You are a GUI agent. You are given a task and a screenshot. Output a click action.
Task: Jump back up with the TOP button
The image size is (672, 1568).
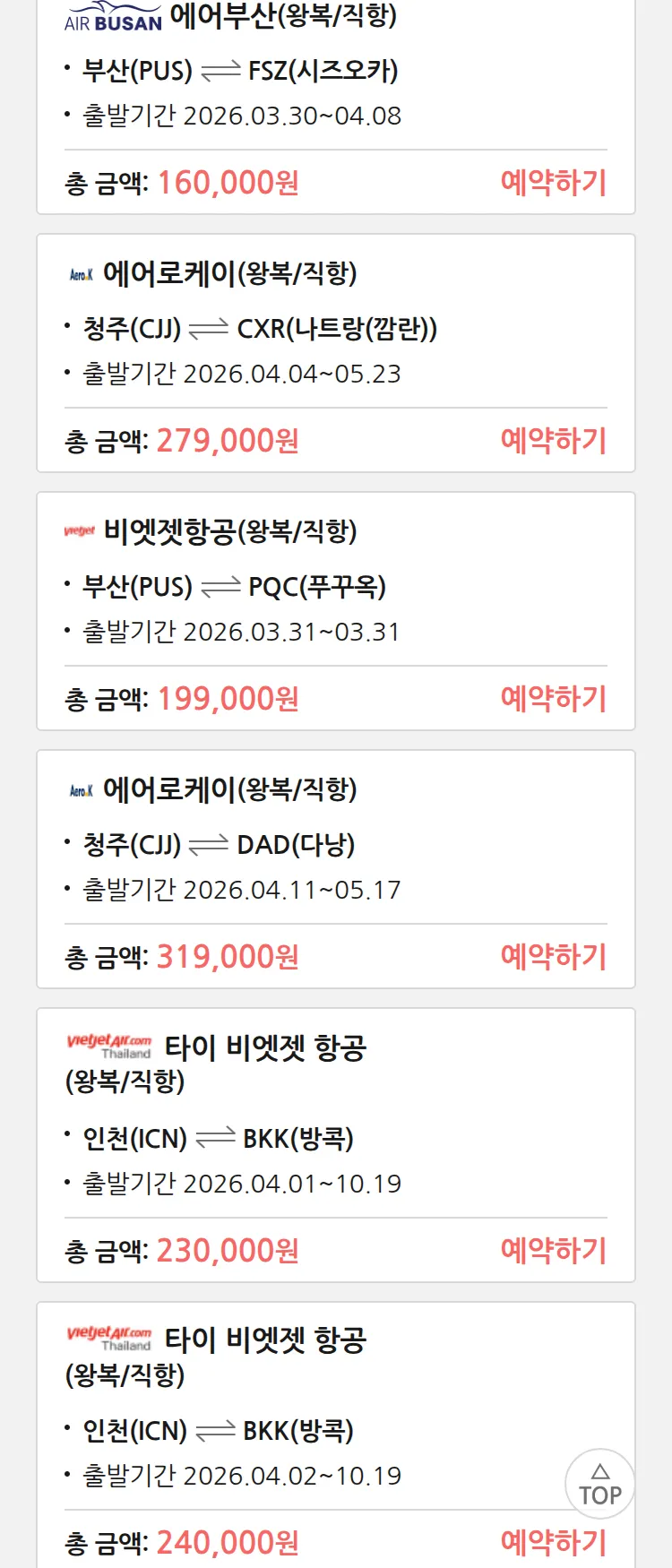tap(600, 1484)
